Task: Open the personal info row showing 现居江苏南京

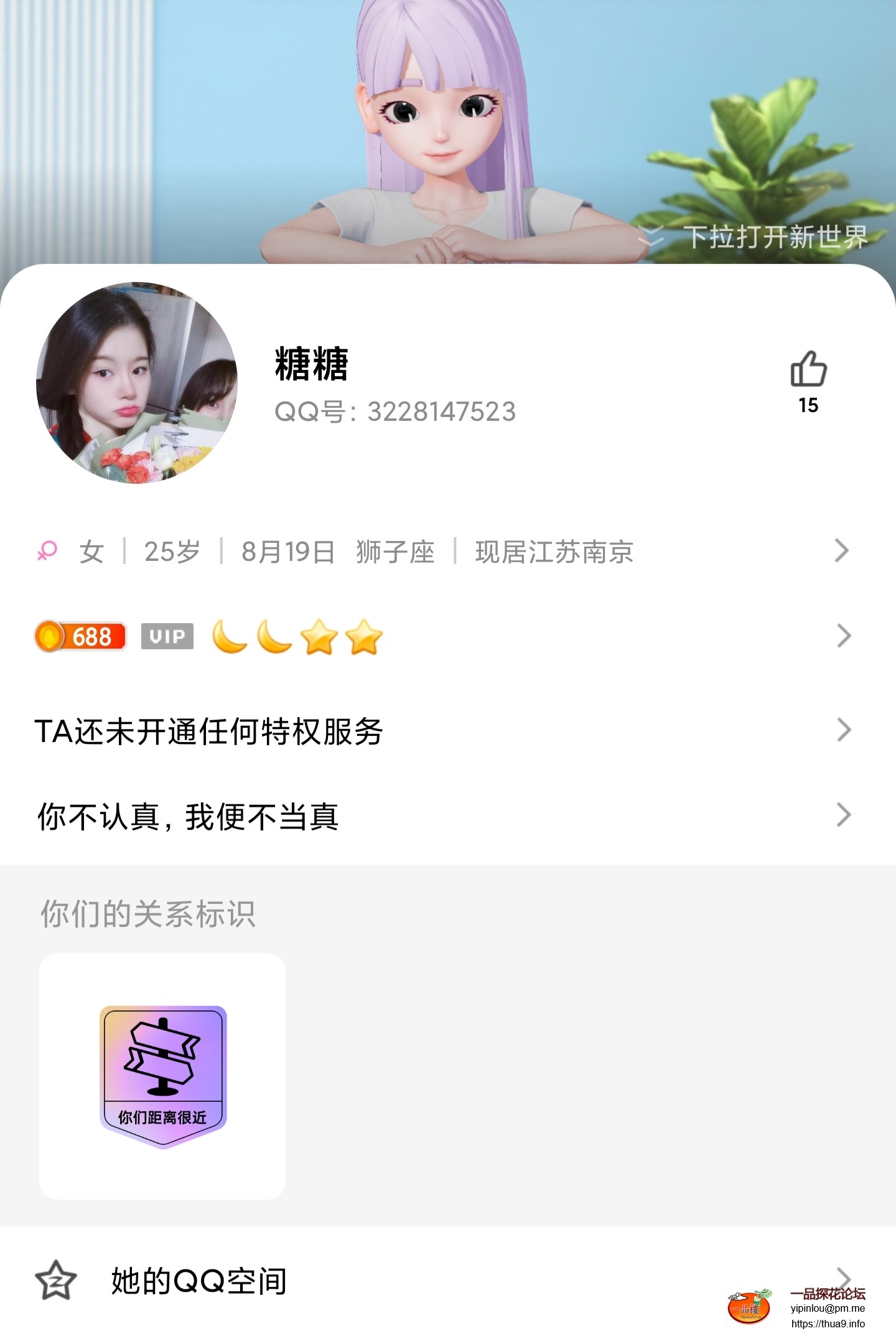Action: tap(554, 552)
